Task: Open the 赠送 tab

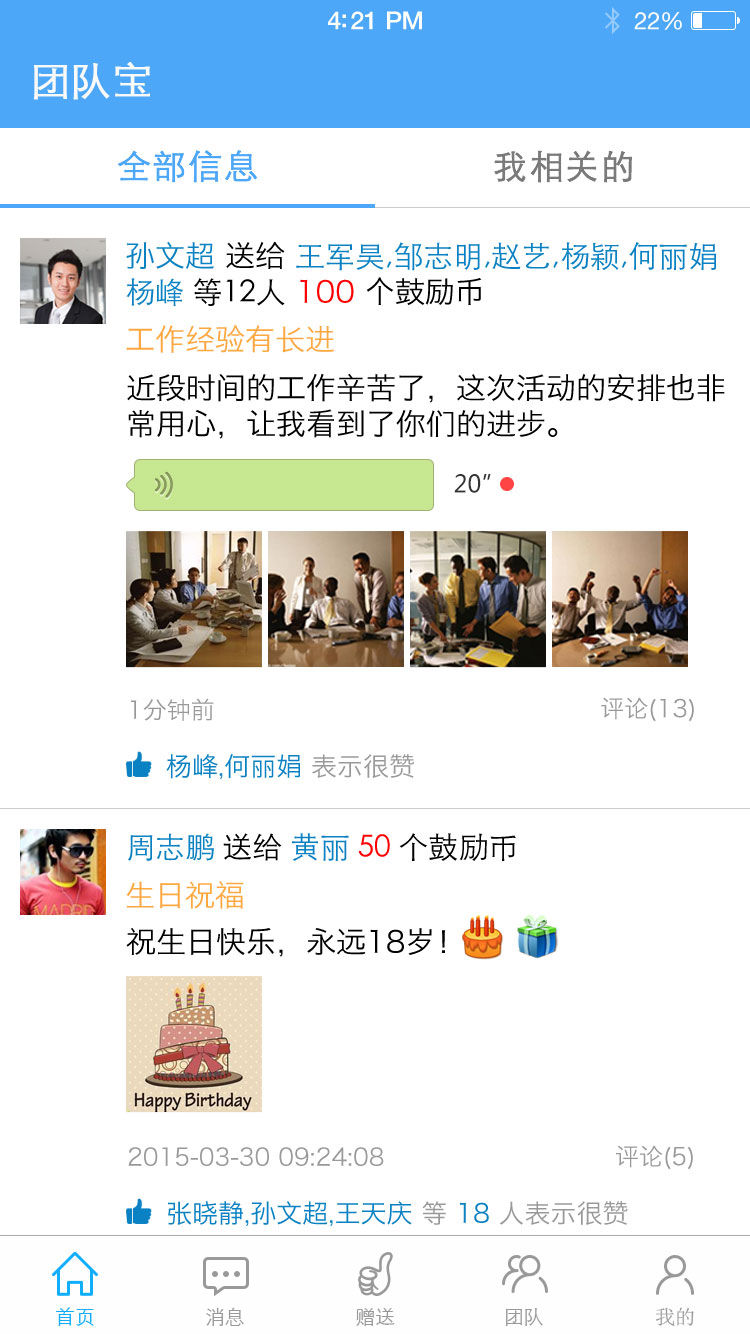Action: click(375, 1289)
